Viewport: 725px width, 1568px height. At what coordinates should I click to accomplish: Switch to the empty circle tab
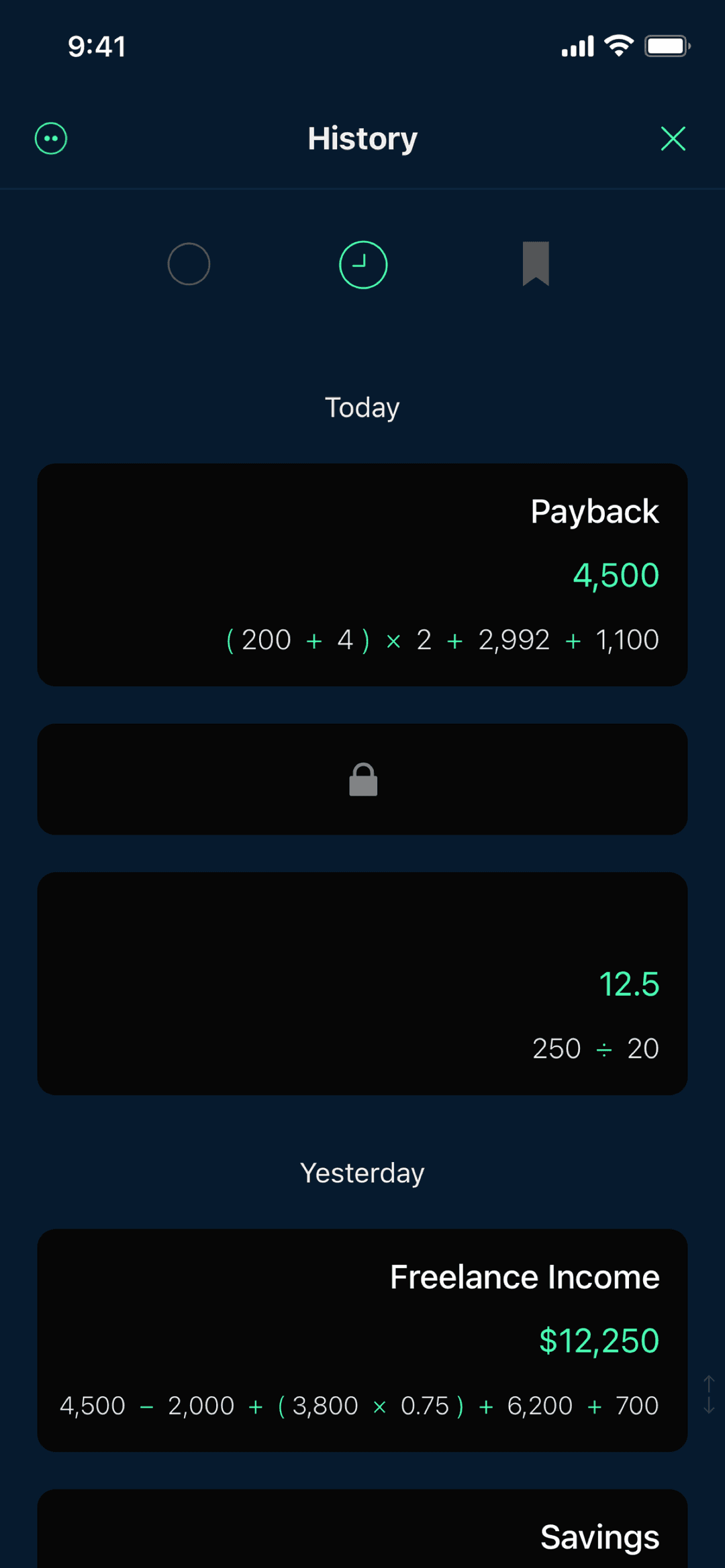[189, 264]
